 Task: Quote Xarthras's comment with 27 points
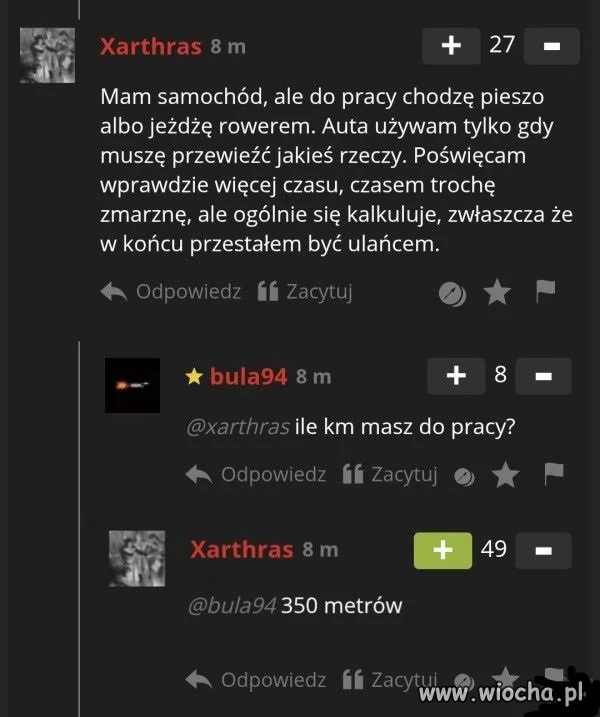pyautogui.click(x=305, y=292)
